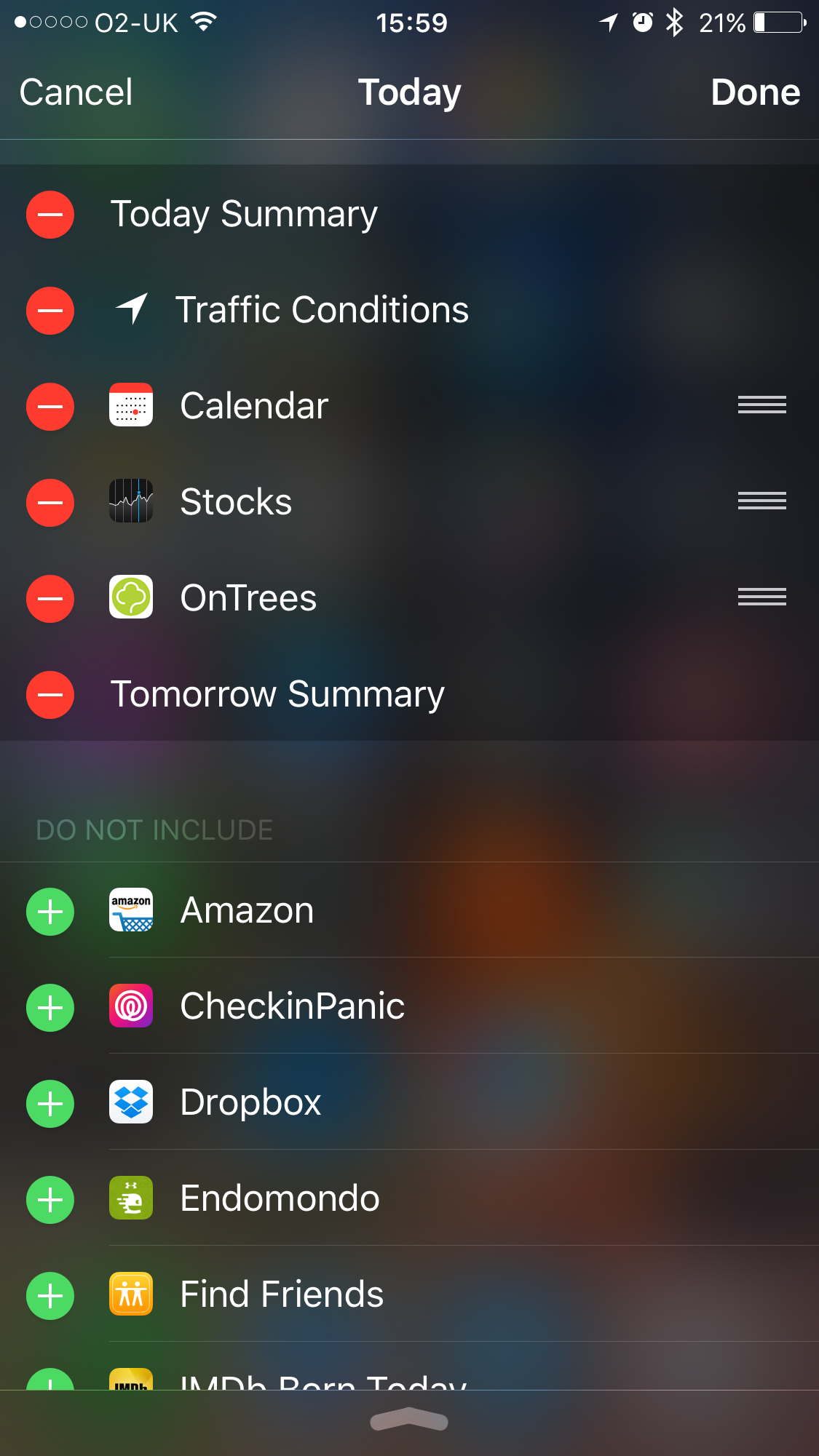Cancel editing the Today widgets

(76, 92)
